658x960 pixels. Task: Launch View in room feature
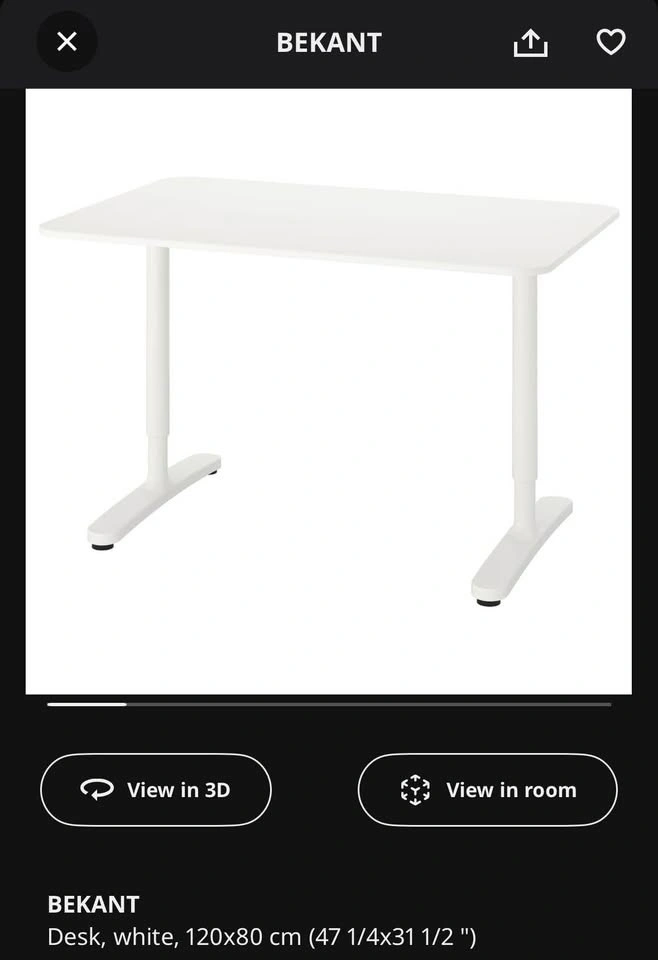[x=487, y=790]
